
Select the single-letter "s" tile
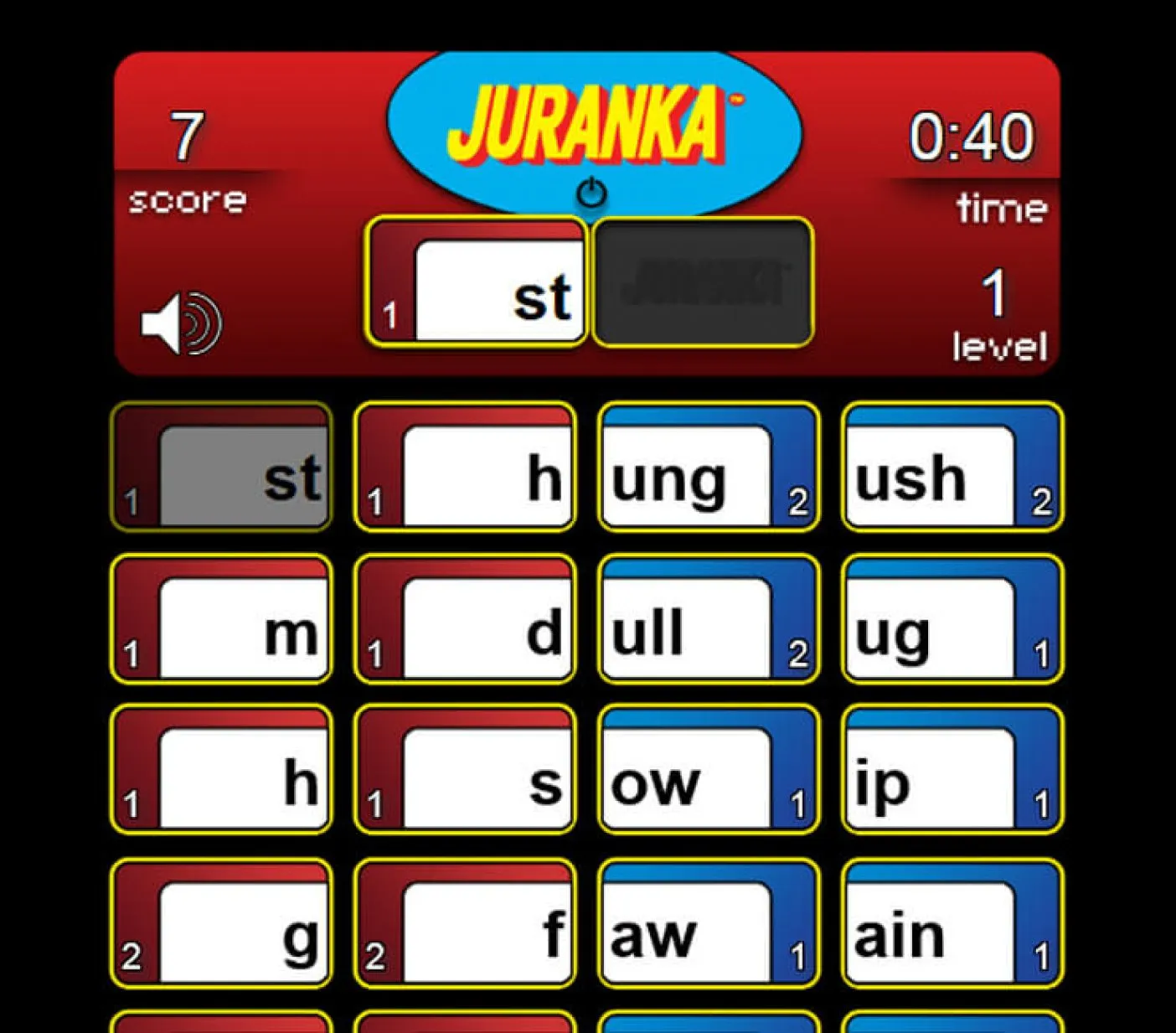[x=465, y=771]
